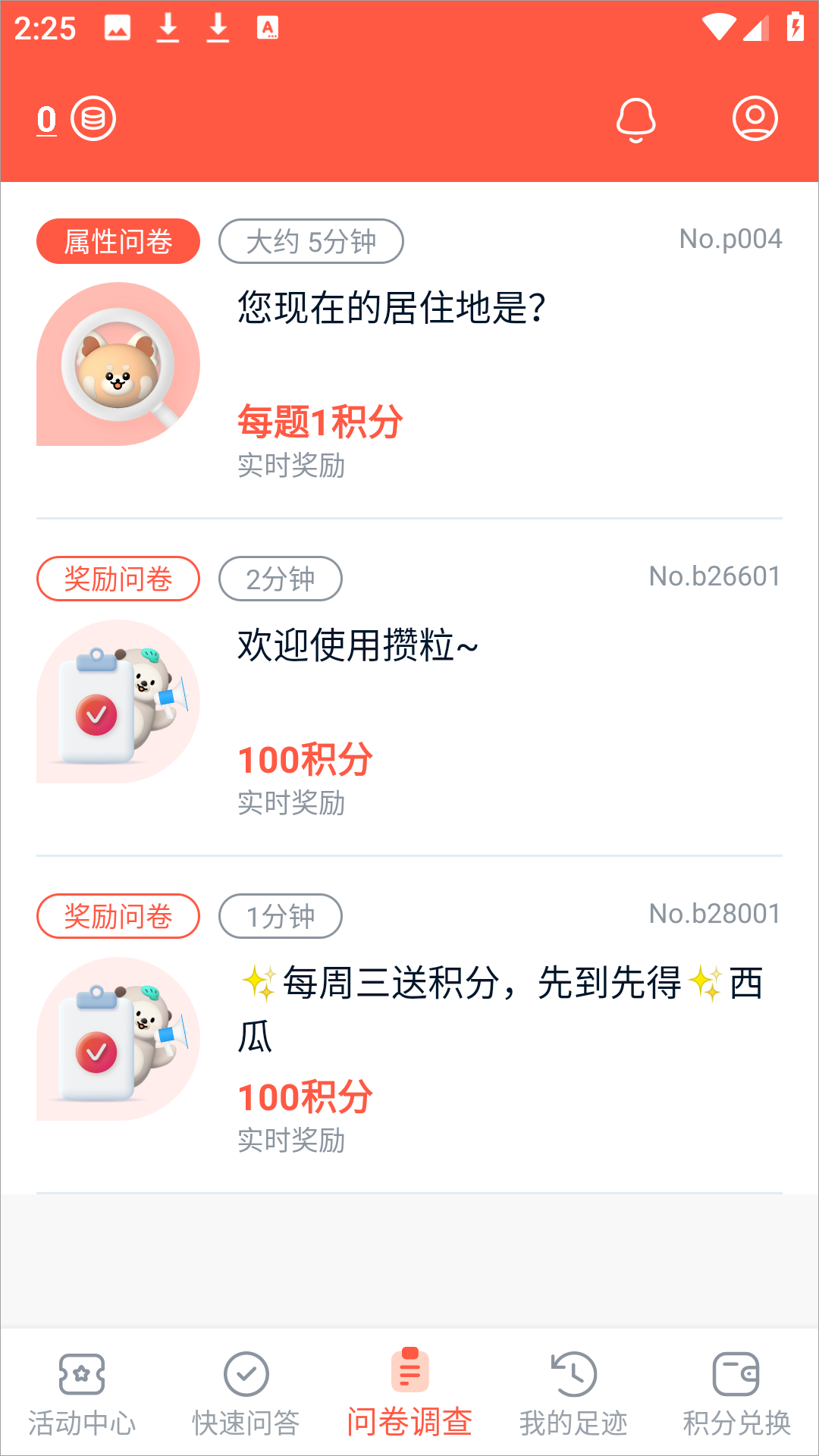
Task: Tap the No.b26601 survey number
Action: coord(717,578)
